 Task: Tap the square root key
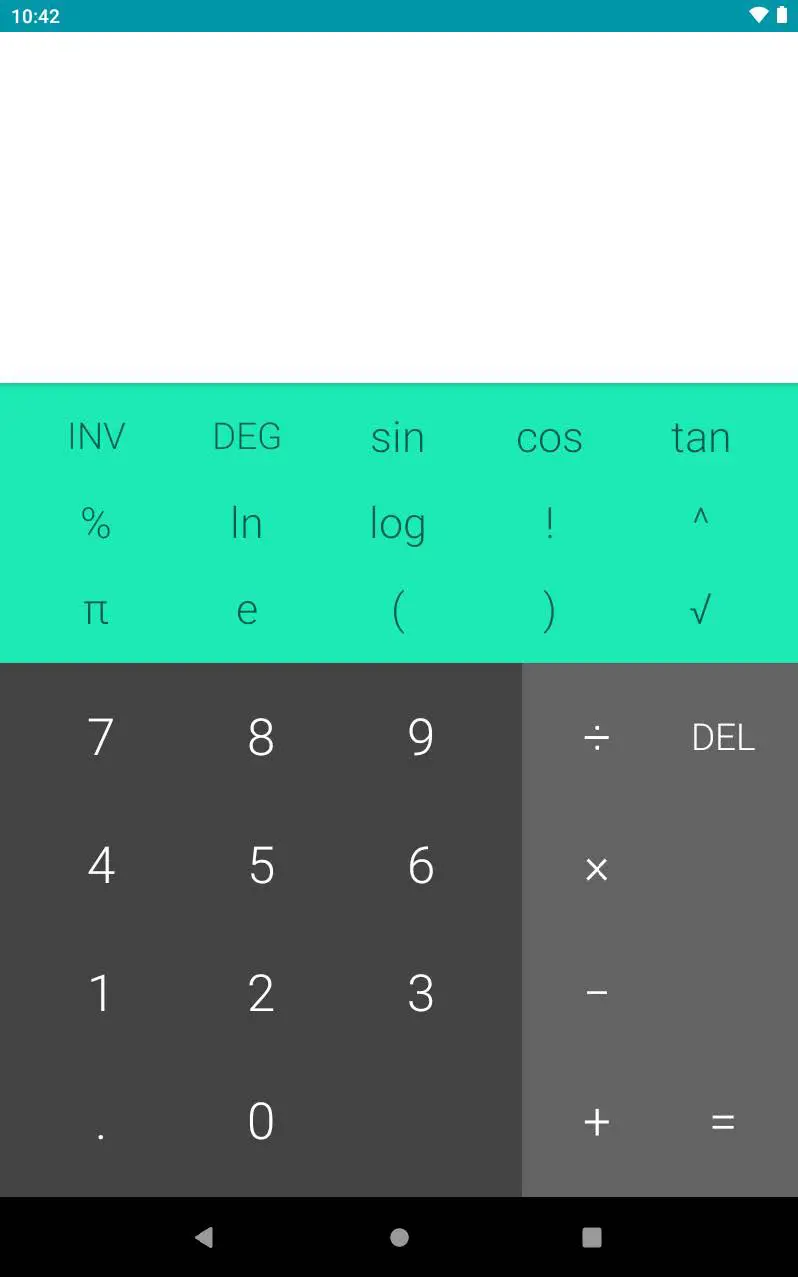click(700, 610)
